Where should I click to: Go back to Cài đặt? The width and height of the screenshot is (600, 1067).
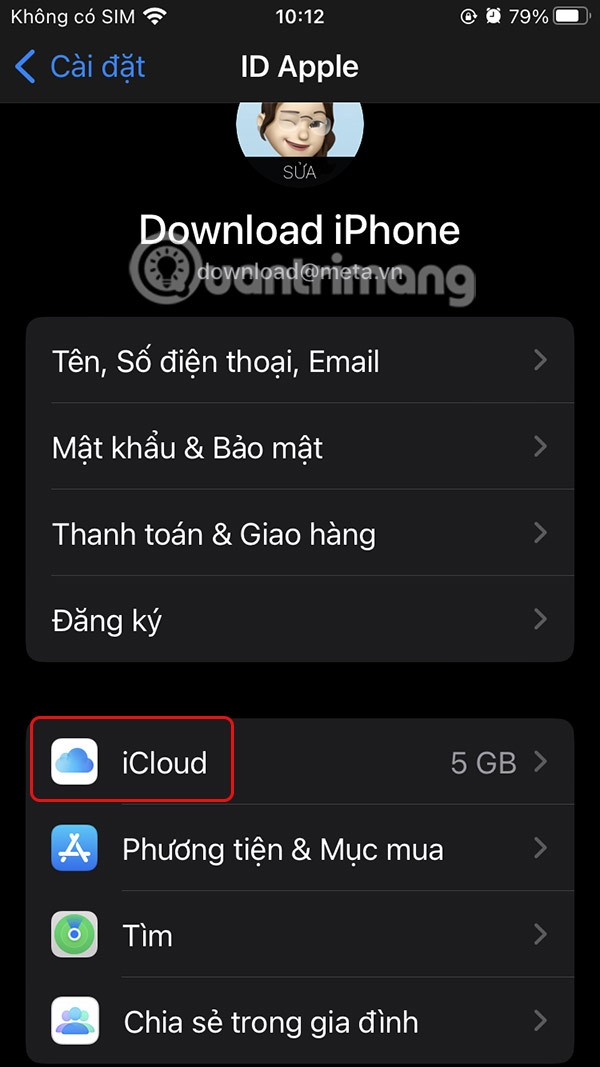click(80, 67)
